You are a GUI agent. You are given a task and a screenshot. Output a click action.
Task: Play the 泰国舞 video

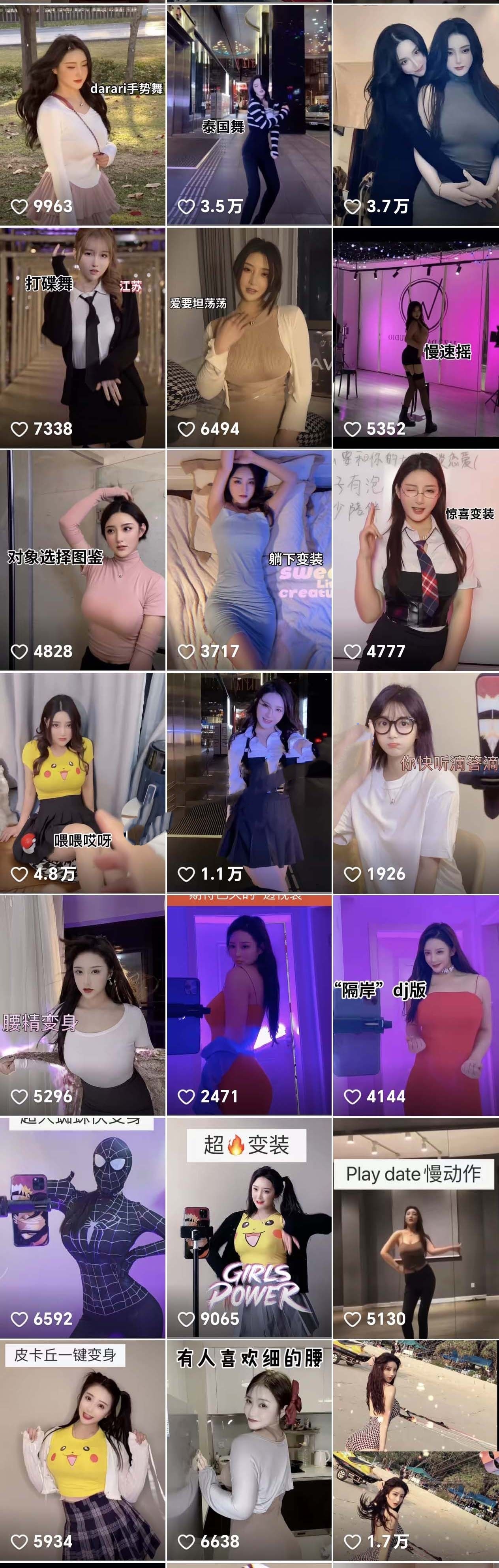(249, 116)
